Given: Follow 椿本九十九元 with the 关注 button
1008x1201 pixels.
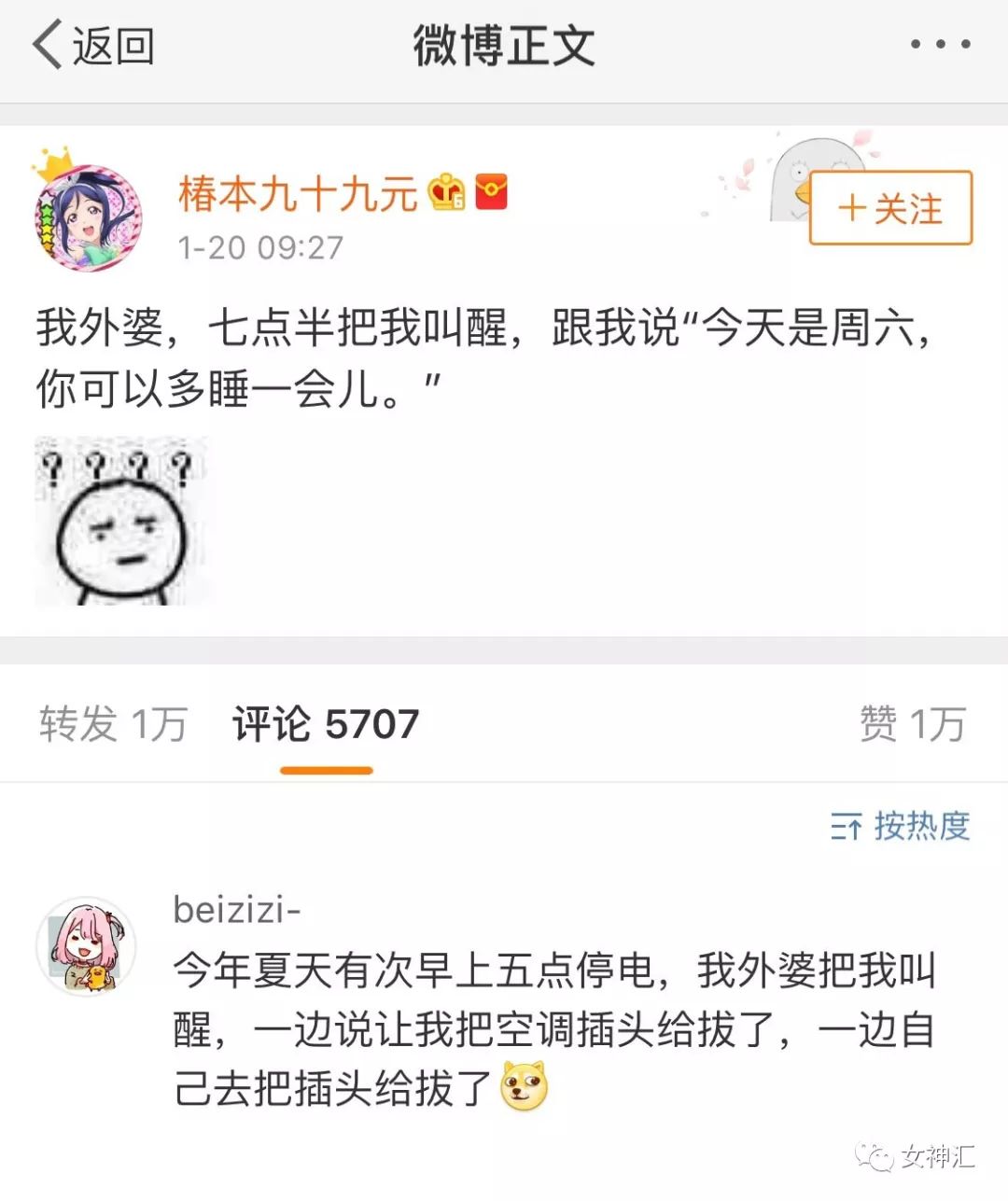Looking at the screenshot, I should 890,208.
